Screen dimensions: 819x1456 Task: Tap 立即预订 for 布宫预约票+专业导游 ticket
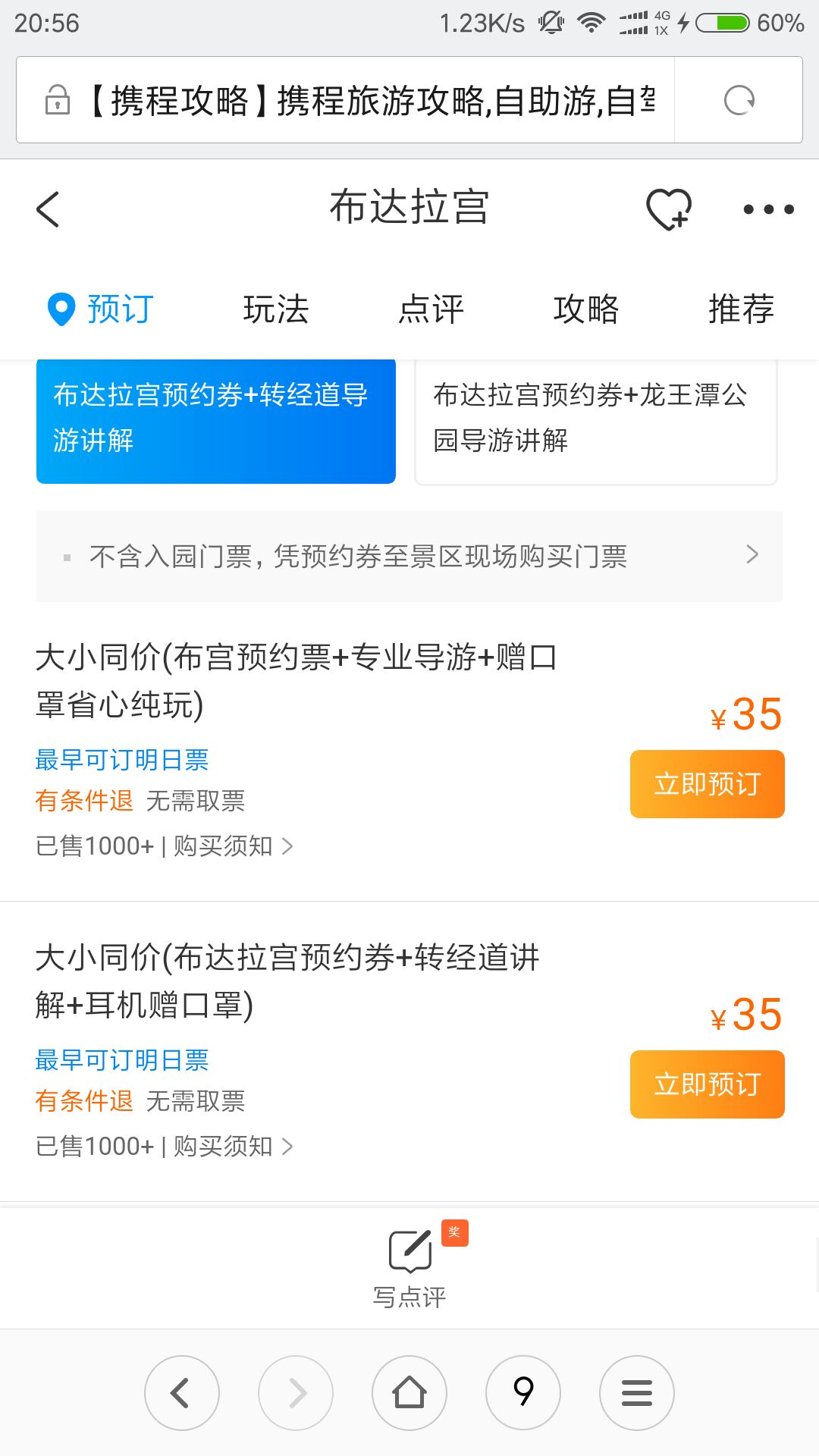click(707, 784)
